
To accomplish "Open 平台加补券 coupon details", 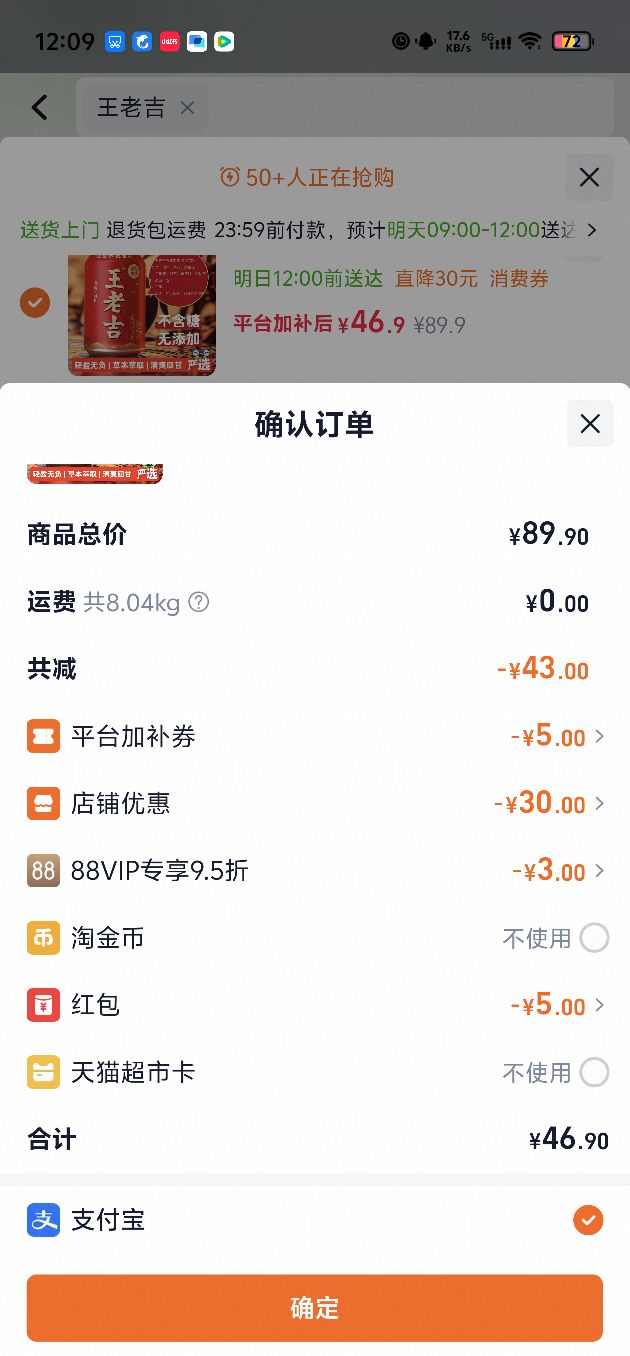I will [x=315, y=737].
